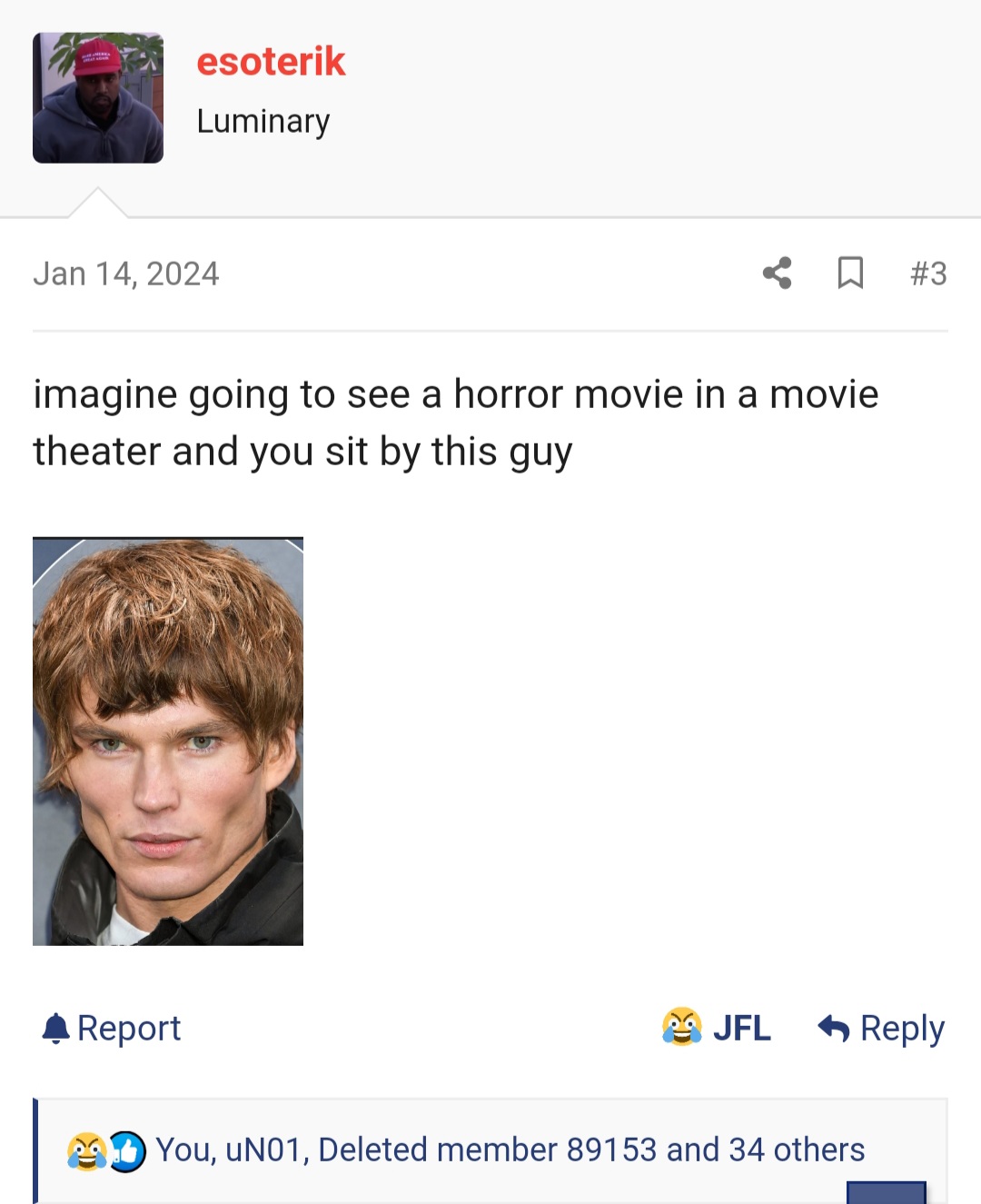React with JFL
The image size is (981, 1204).
coord(717,1029)
